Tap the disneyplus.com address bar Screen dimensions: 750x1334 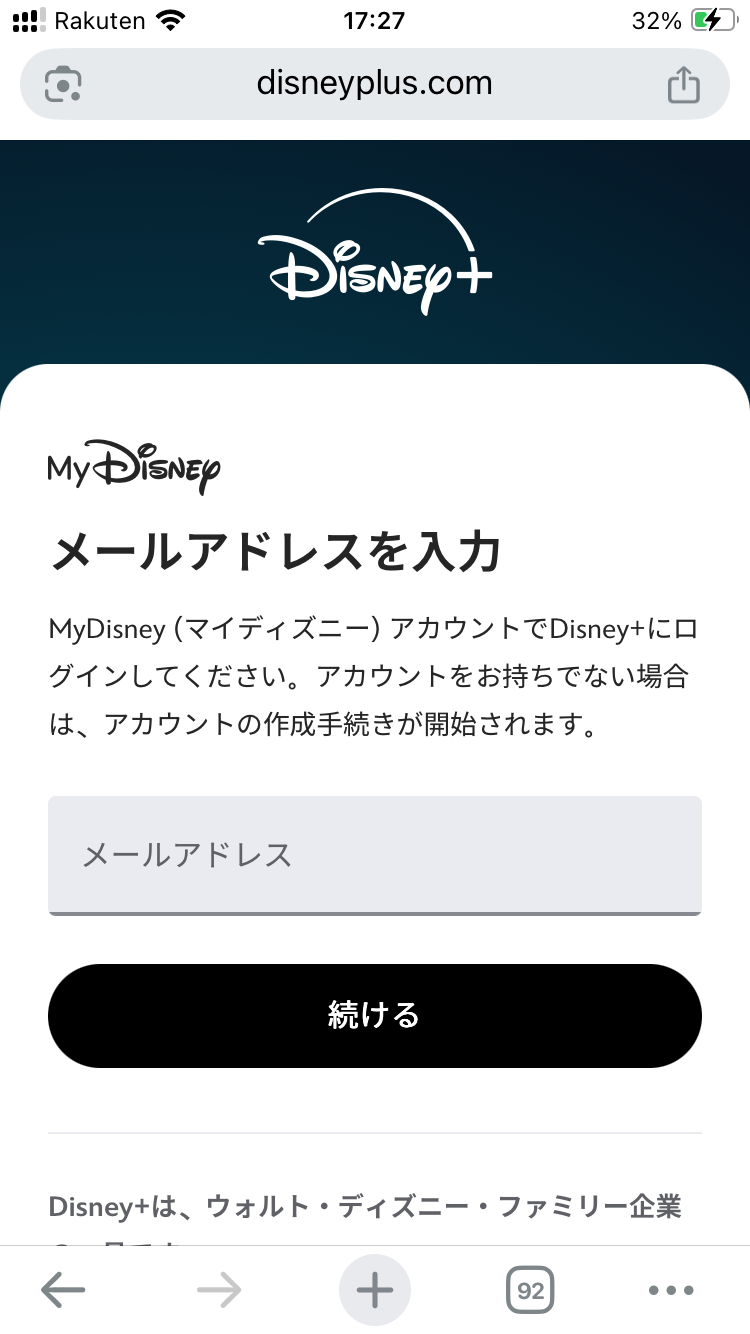[x=375, y=84]
